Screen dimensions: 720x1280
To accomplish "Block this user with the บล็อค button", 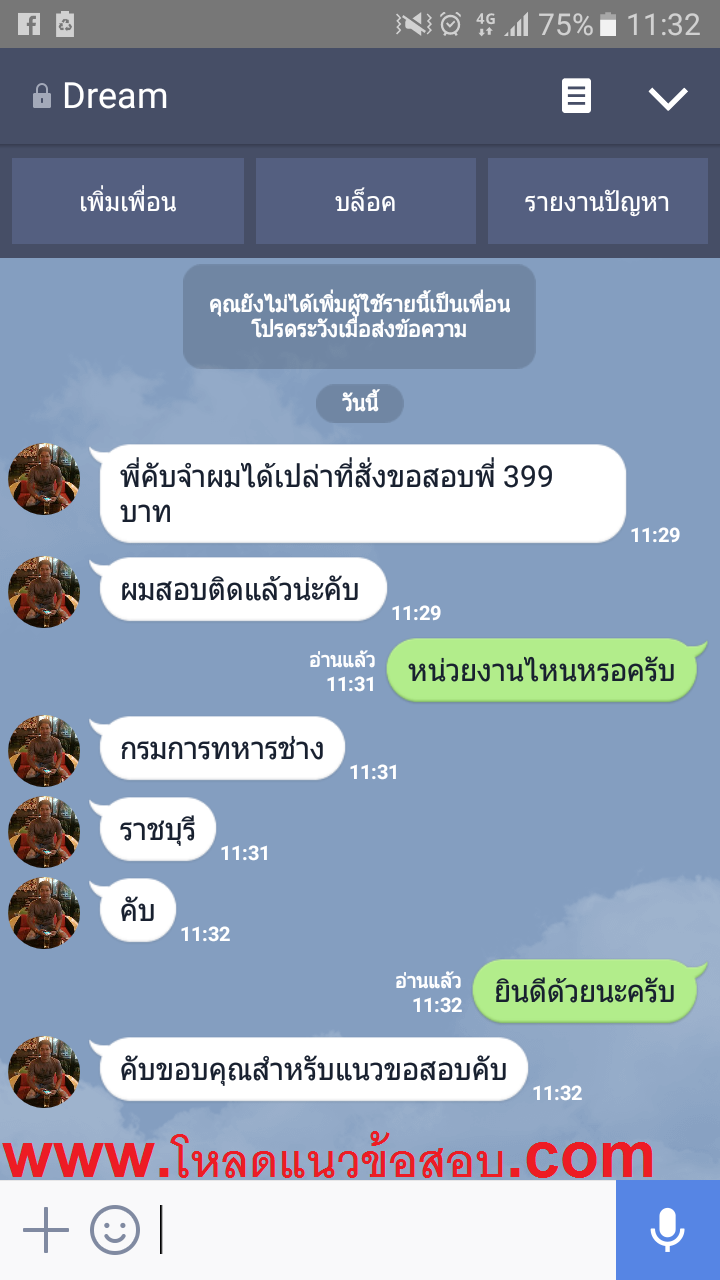I will [366, 202].
